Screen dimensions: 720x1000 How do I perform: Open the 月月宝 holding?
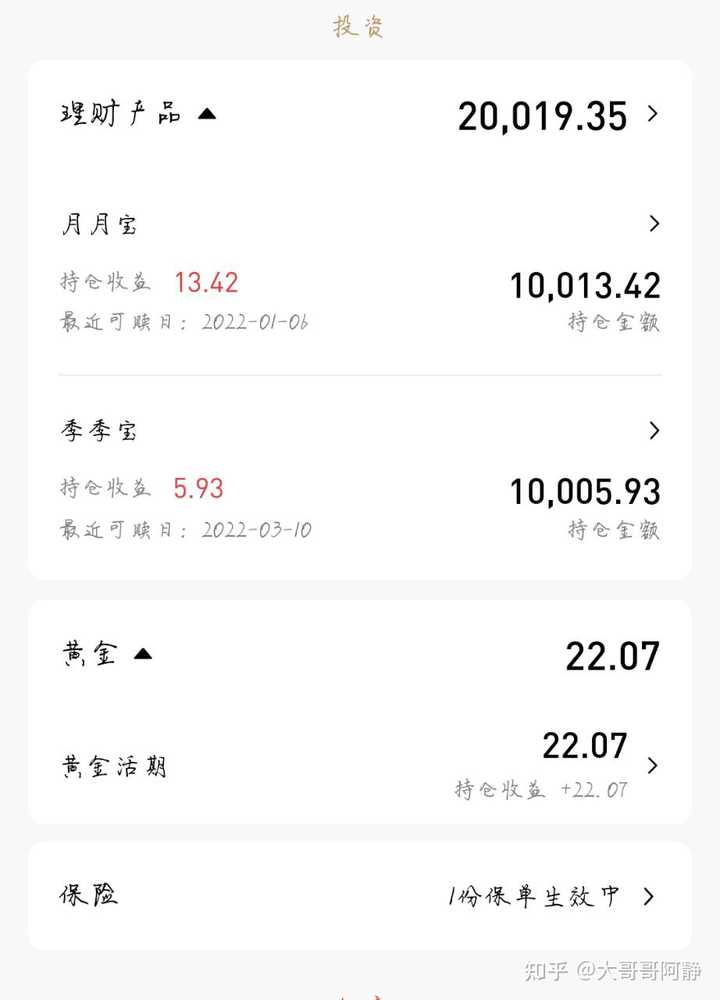(x=654, y=223)
